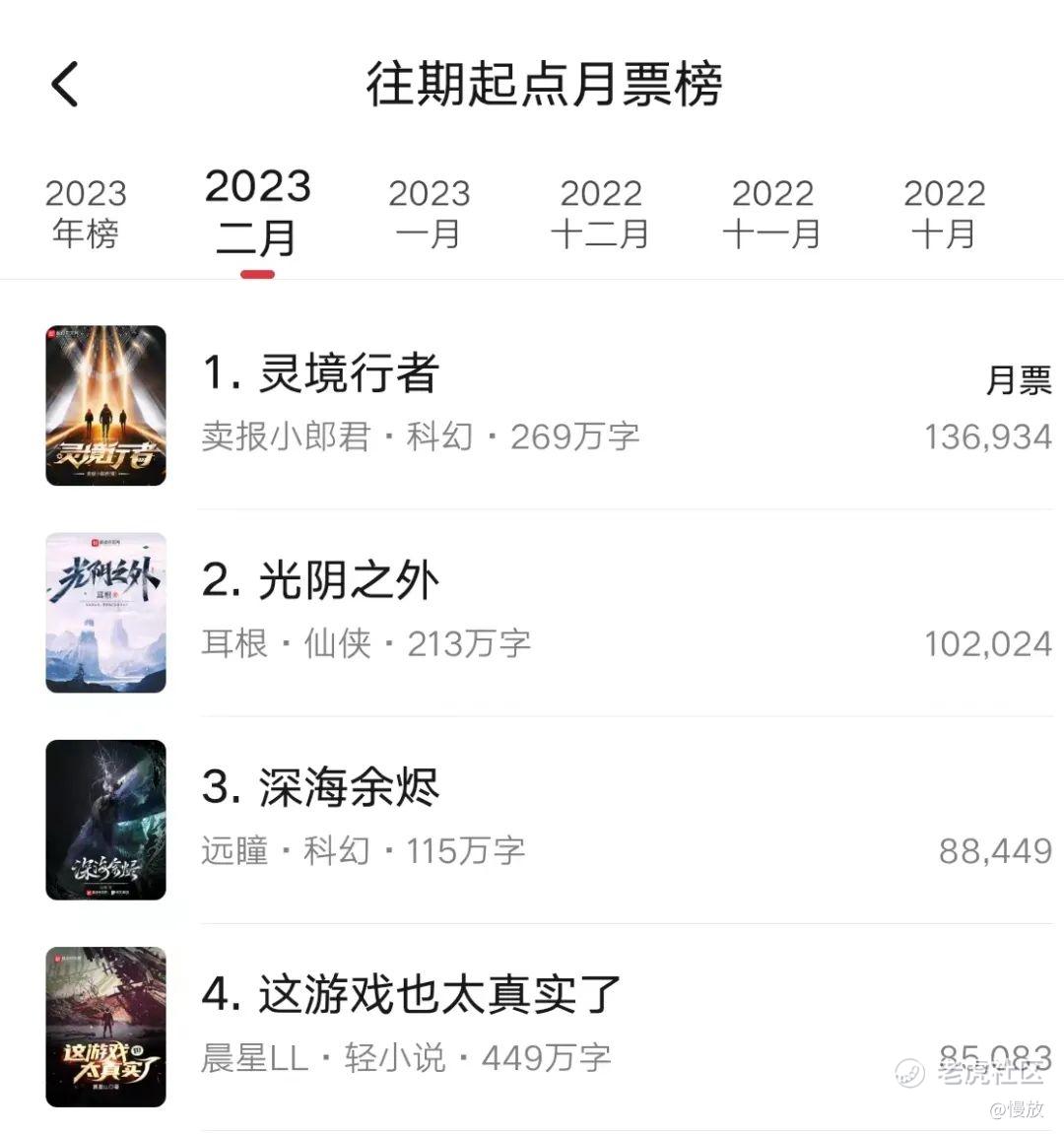
Task: Open 这游戏也太真实了 book page
Action: coord(440,995)
